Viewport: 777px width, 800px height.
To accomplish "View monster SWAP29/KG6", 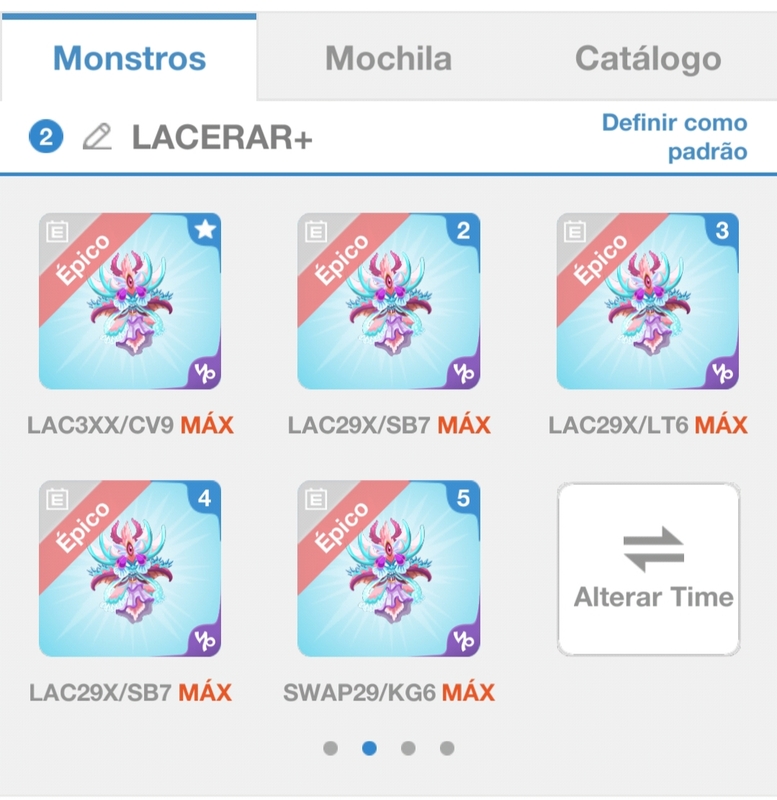I will pyautogui.click(x=389, y=568).
